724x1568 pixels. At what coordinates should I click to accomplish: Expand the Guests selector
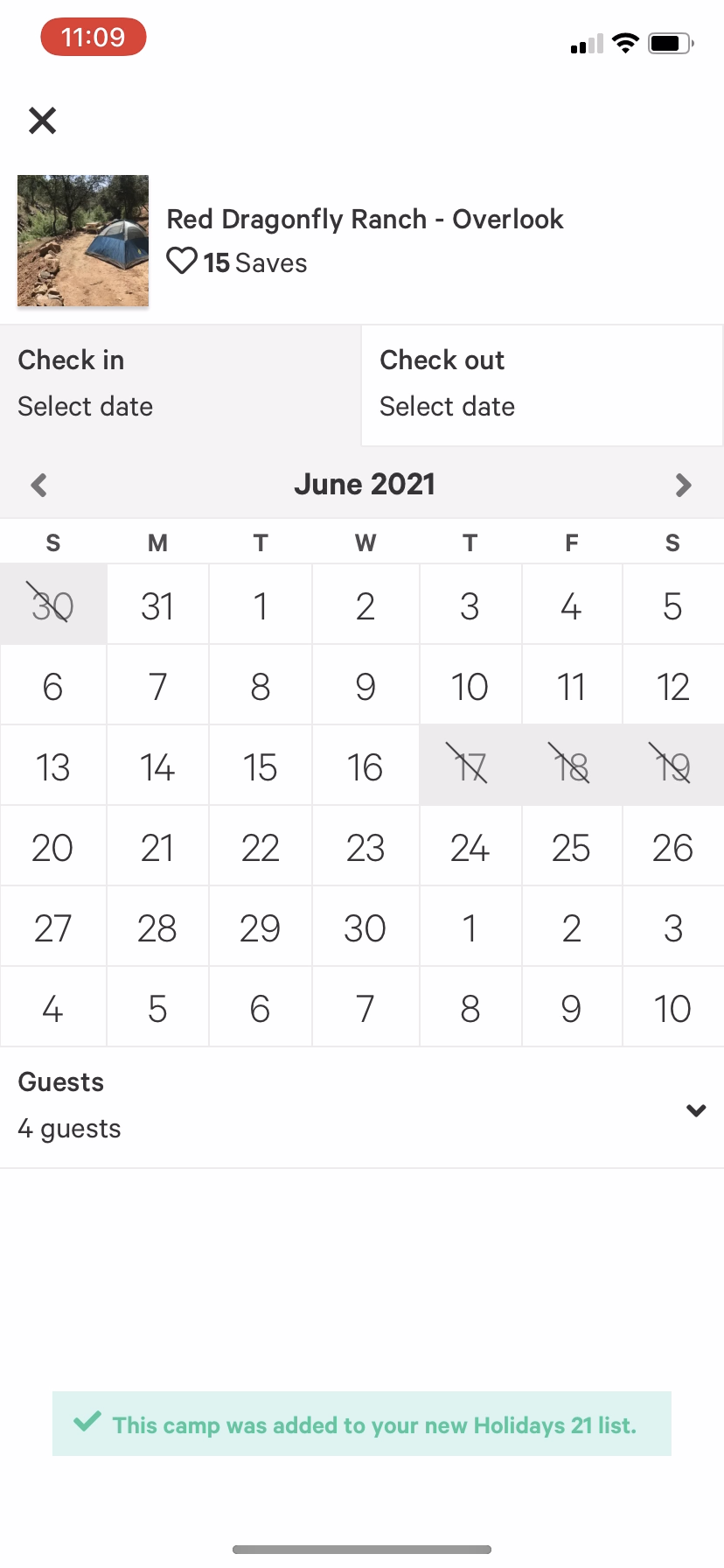[x=696, y=1109]
